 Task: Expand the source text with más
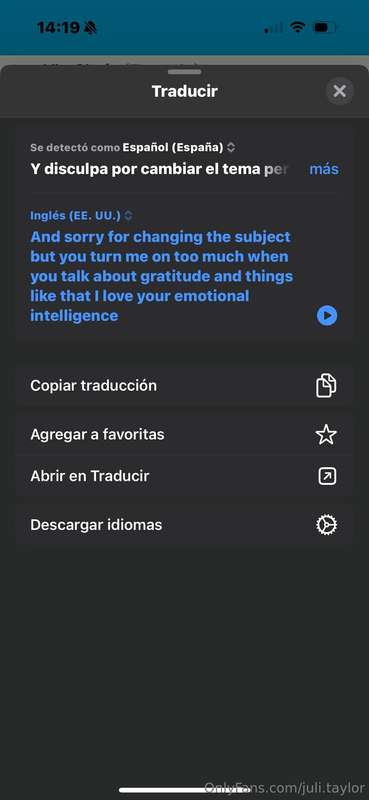click(324, 169)
